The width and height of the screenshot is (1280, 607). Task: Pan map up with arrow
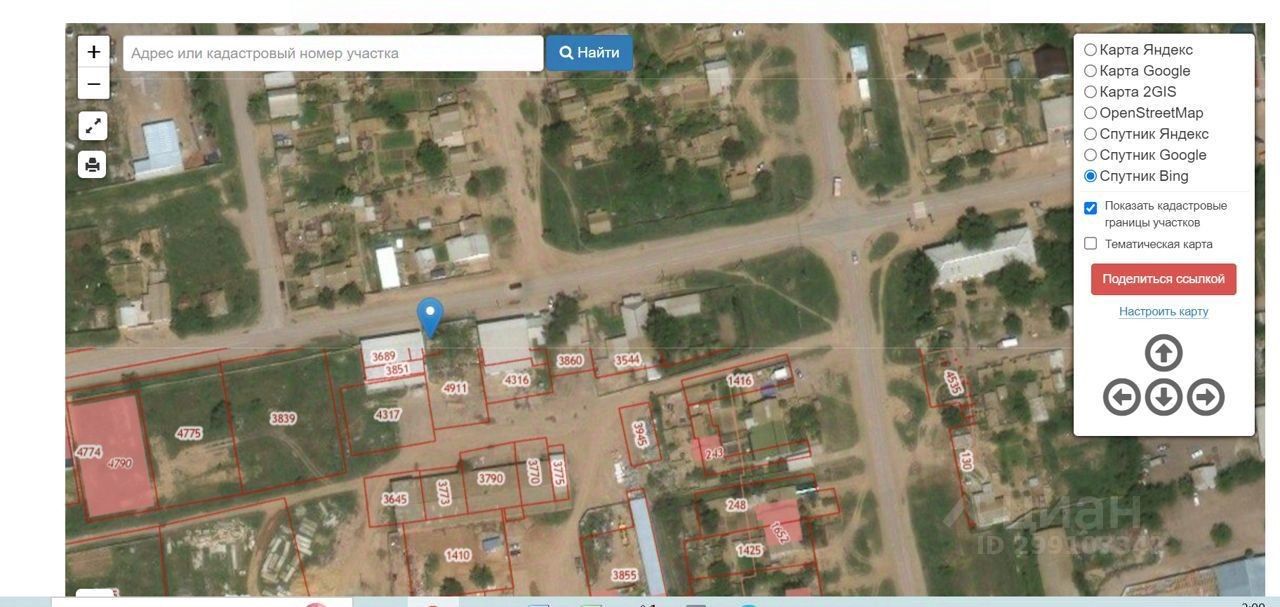tap(1163, 353)
